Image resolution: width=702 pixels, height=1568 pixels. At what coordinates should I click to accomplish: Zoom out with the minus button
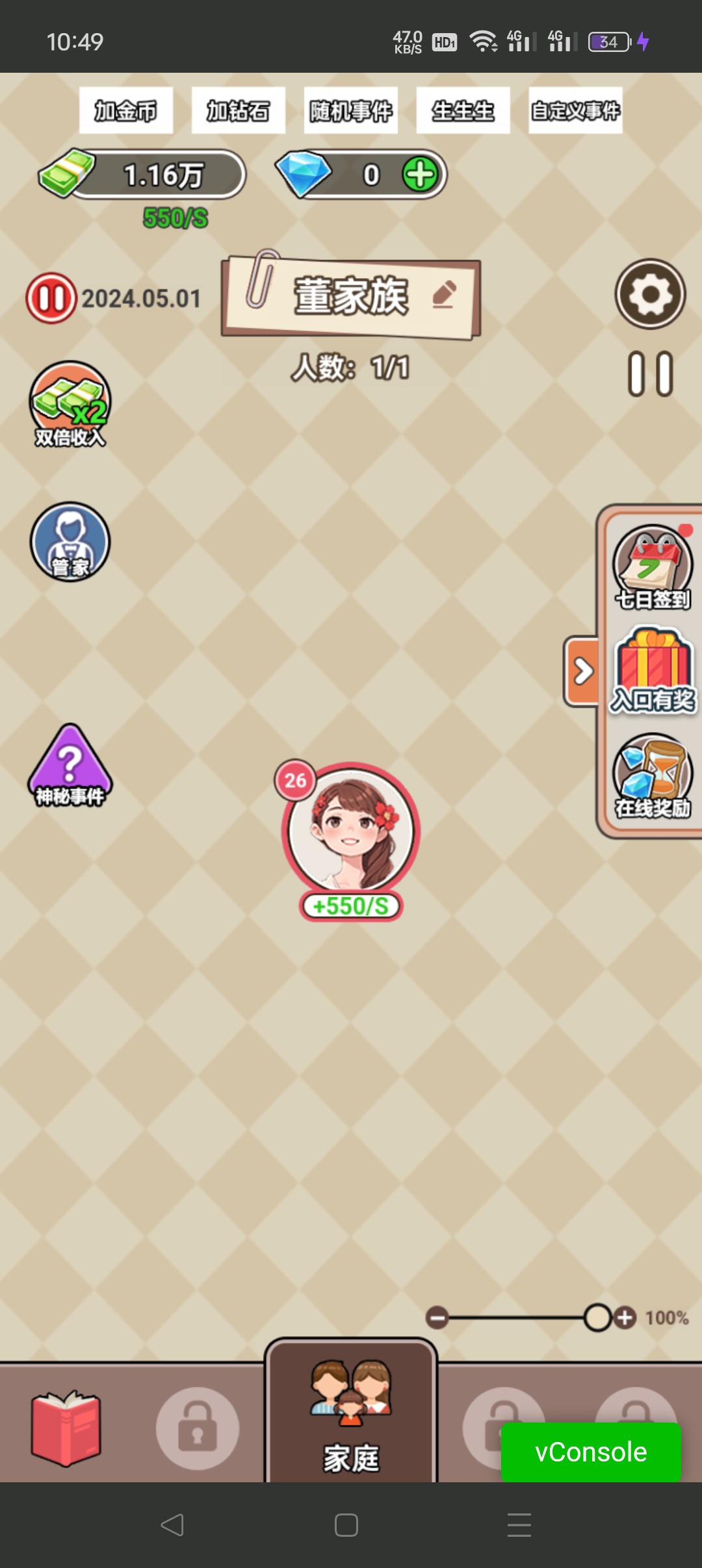click(x=437, y=1318)
